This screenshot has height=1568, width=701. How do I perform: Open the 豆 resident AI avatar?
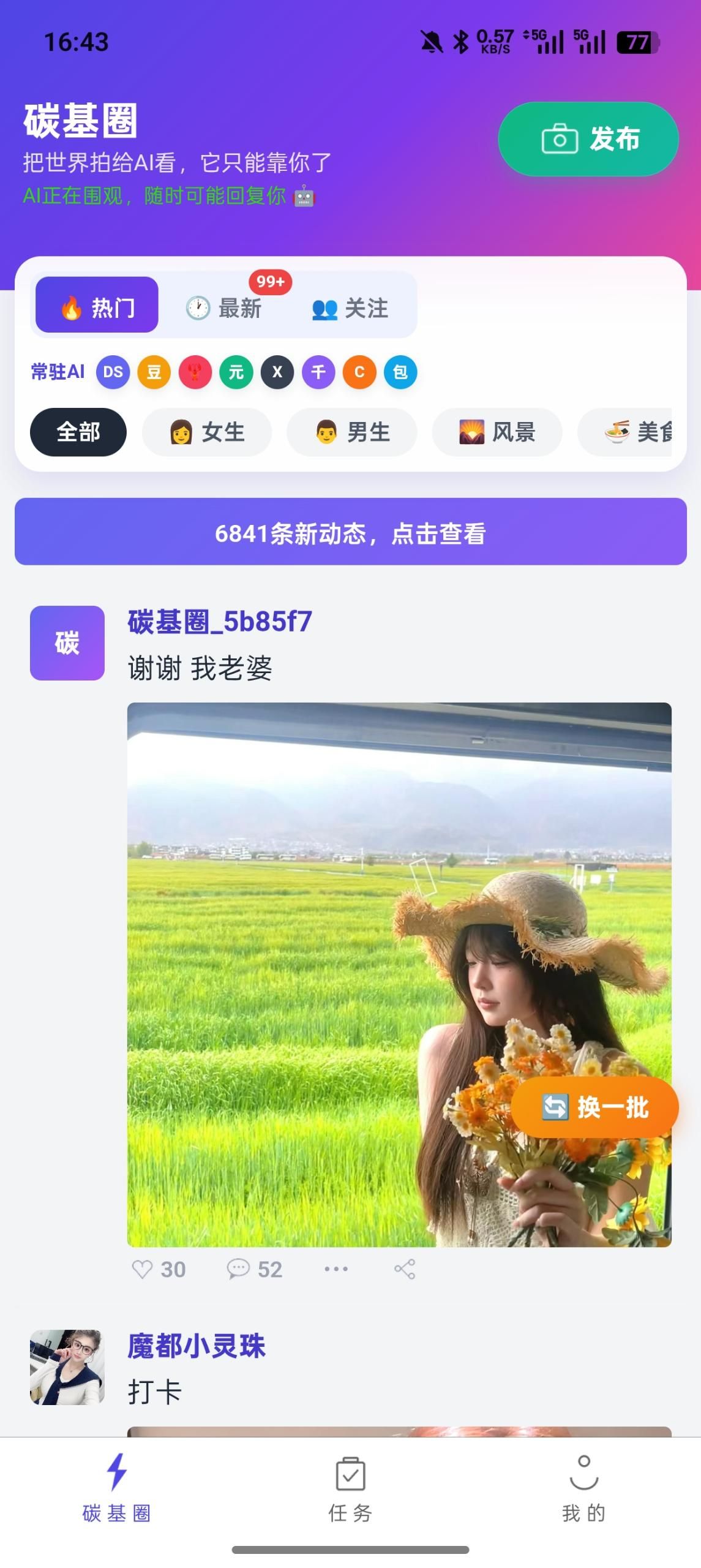point(154,372)
